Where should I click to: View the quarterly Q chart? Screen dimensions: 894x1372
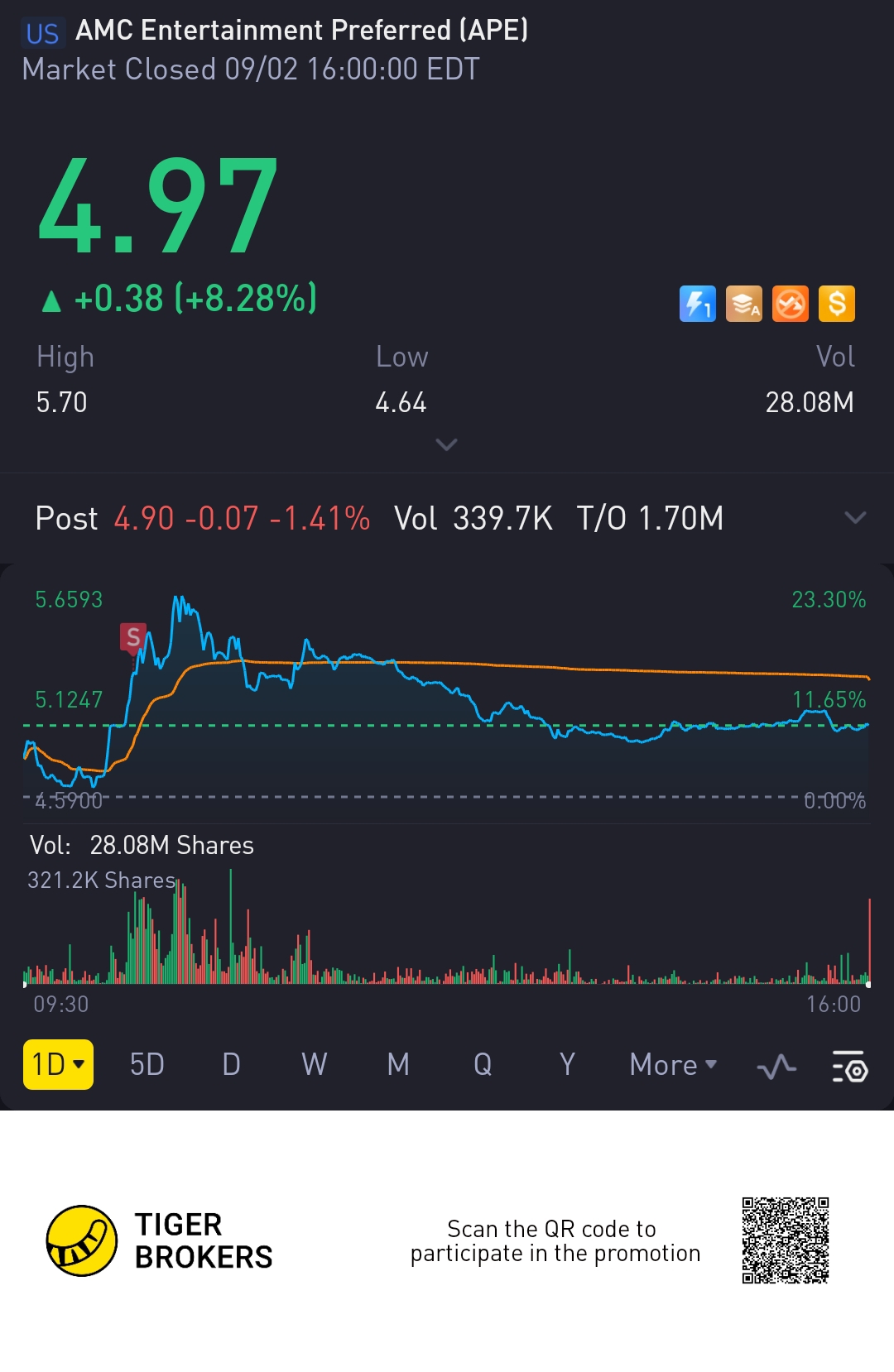(483, 1064)
